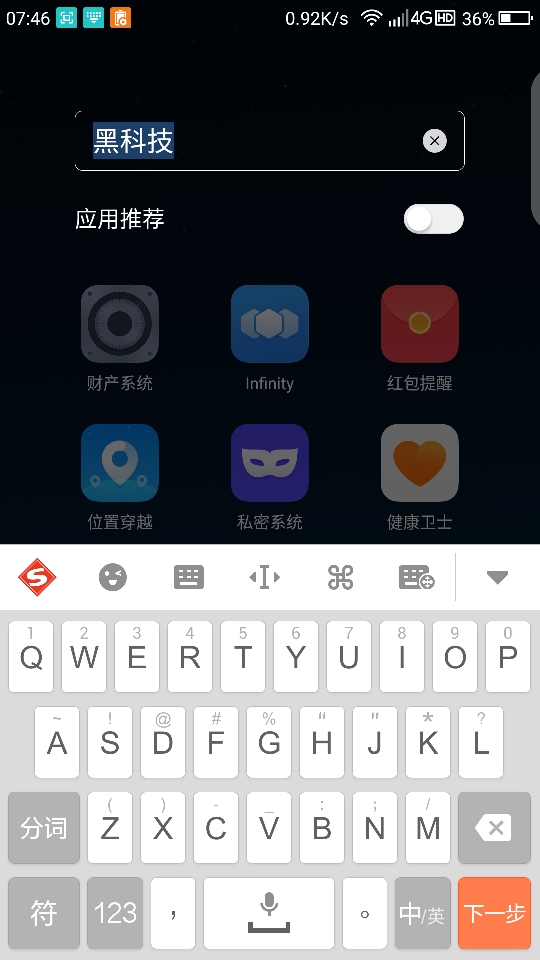Tap 下一步 on the keyboard
The image size is (540, 960).
pos(494,913)
